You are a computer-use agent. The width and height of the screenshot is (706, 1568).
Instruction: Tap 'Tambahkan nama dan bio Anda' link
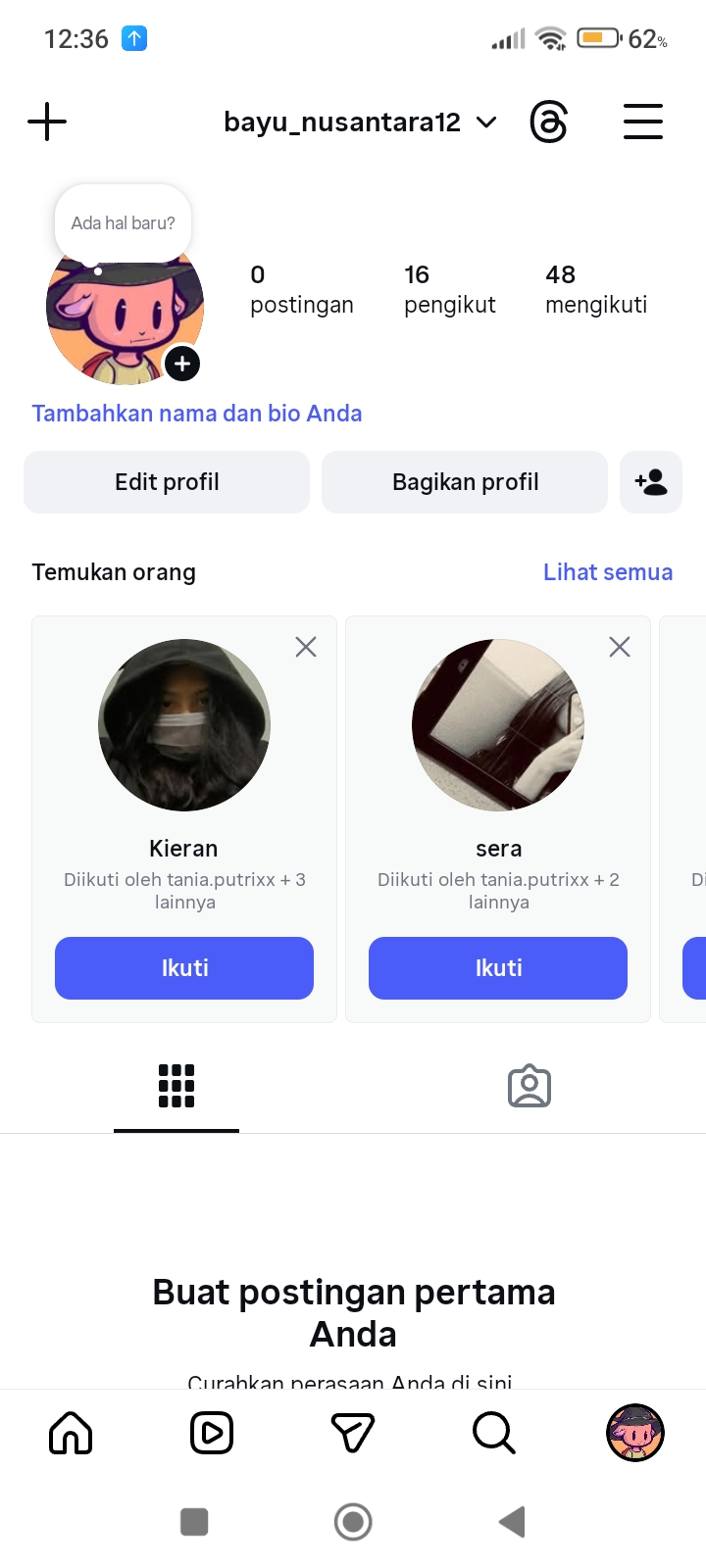click(197, 414)
